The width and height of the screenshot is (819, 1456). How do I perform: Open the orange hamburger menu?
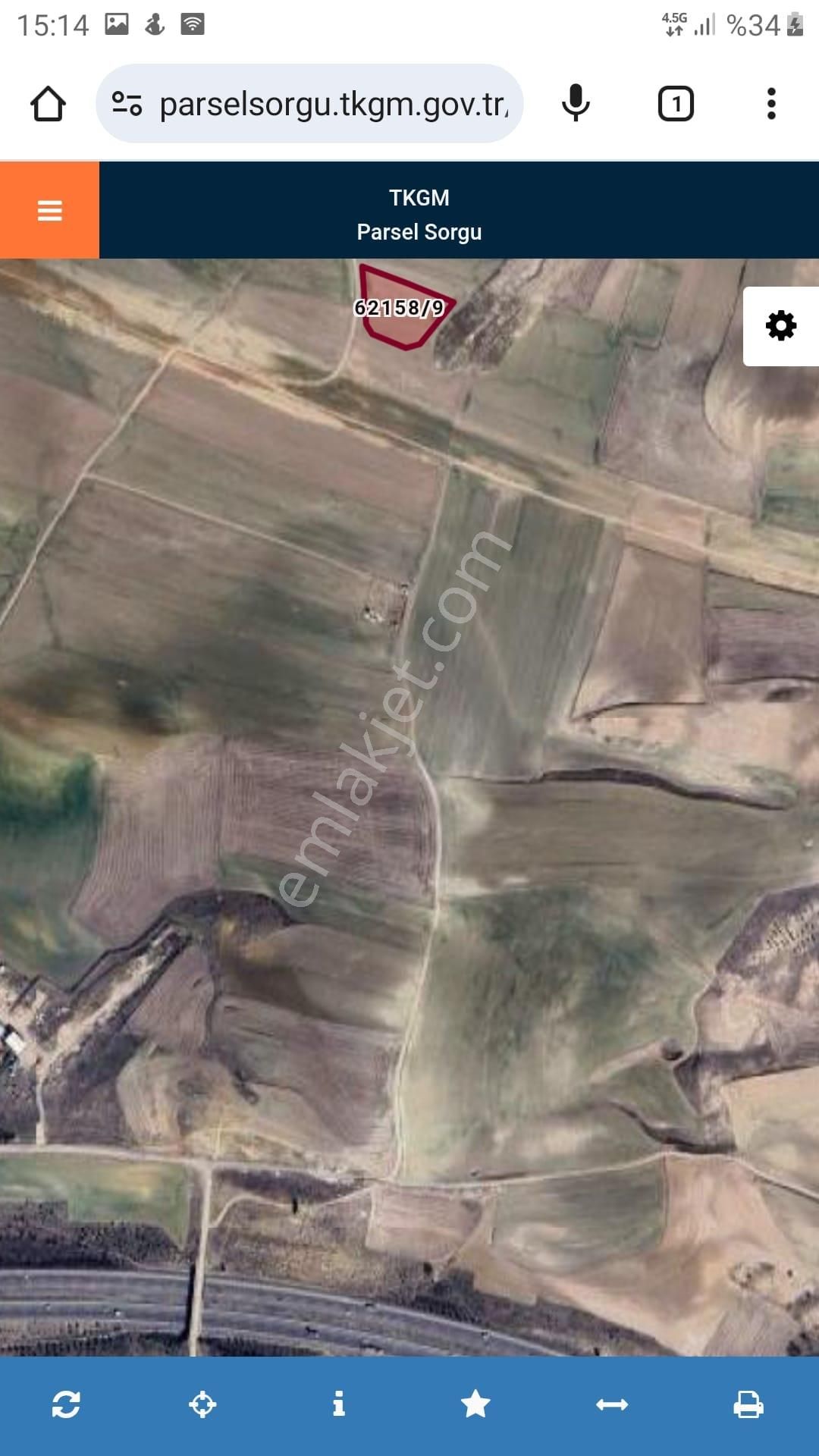(x=50, y=210)
